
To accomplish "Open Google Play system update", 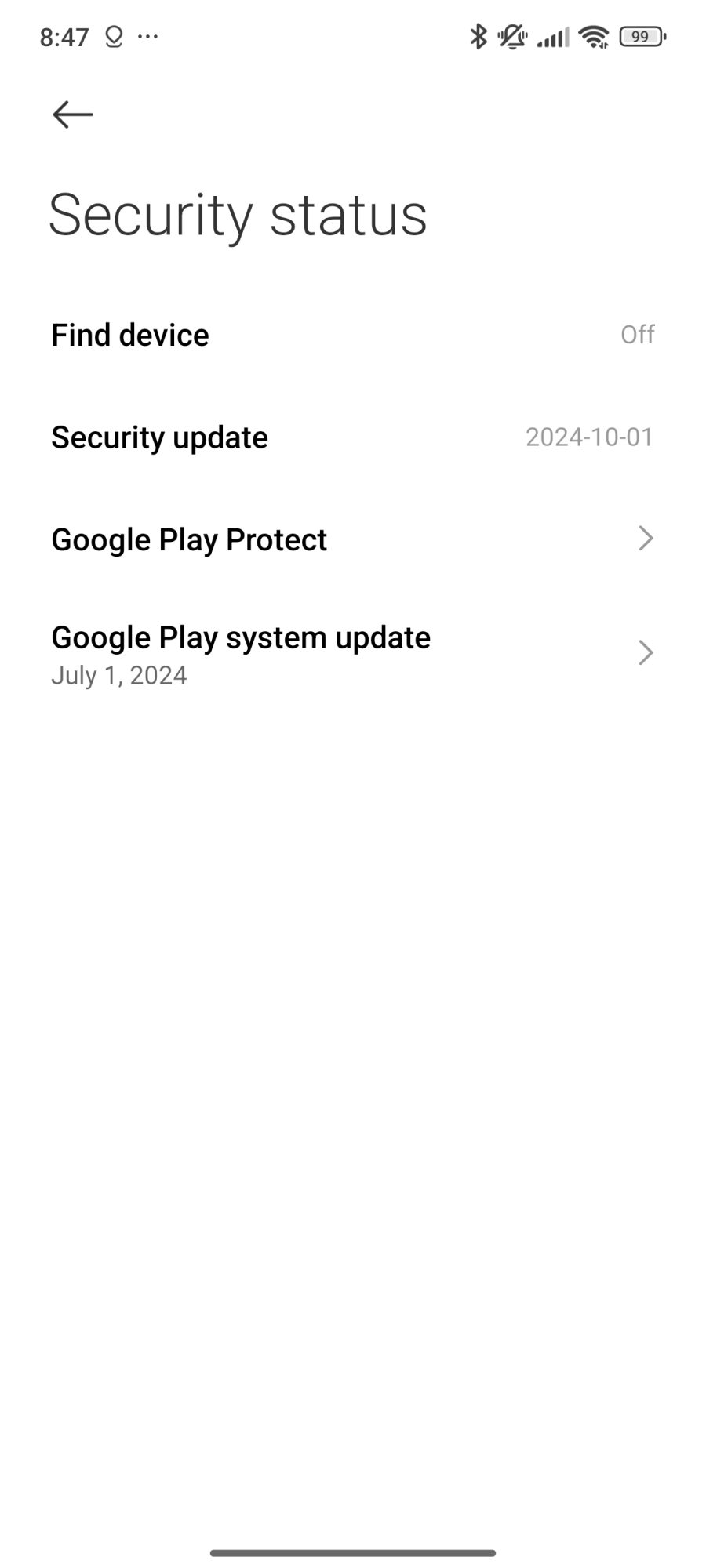I will [353, 654].
